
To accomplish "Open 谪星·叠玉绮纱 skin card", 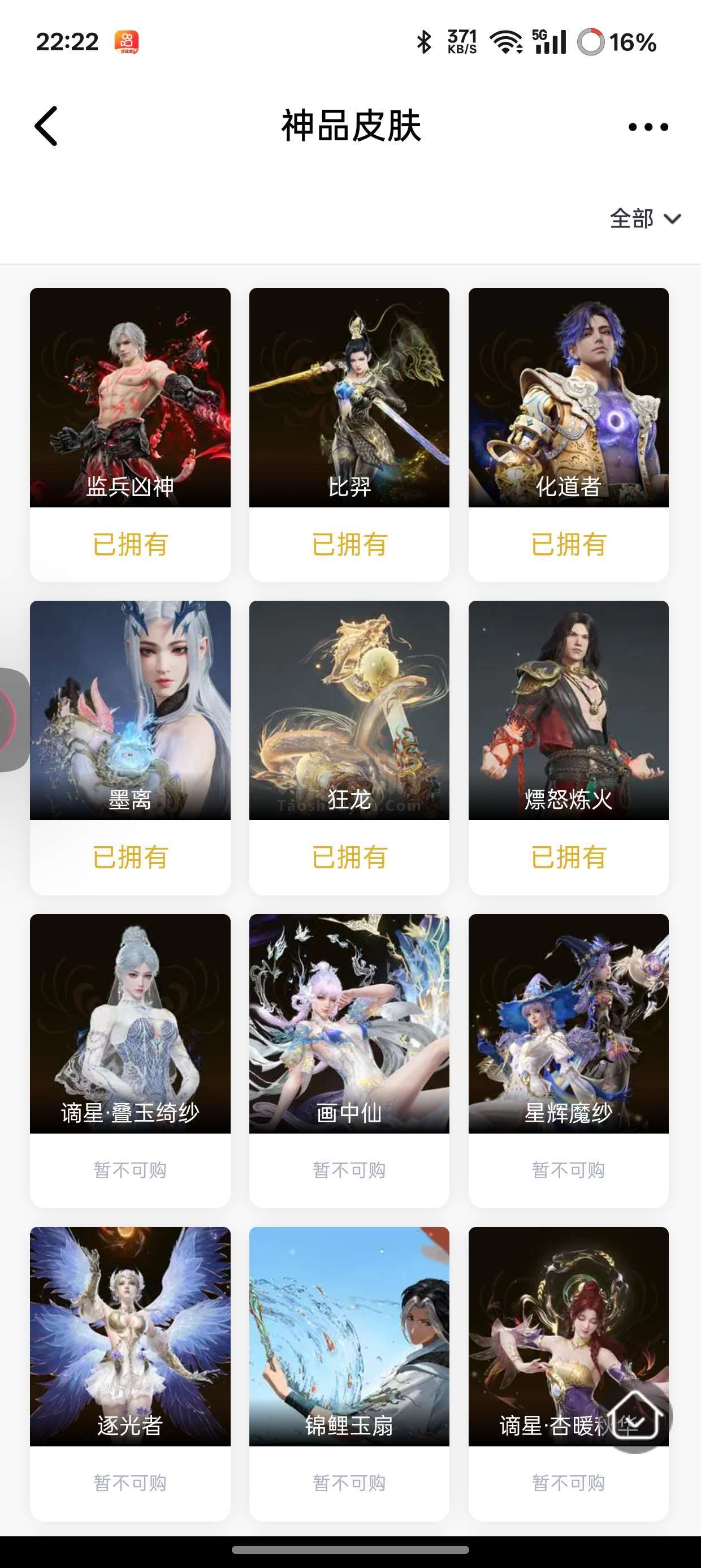I will click(x=130, y=1061).
